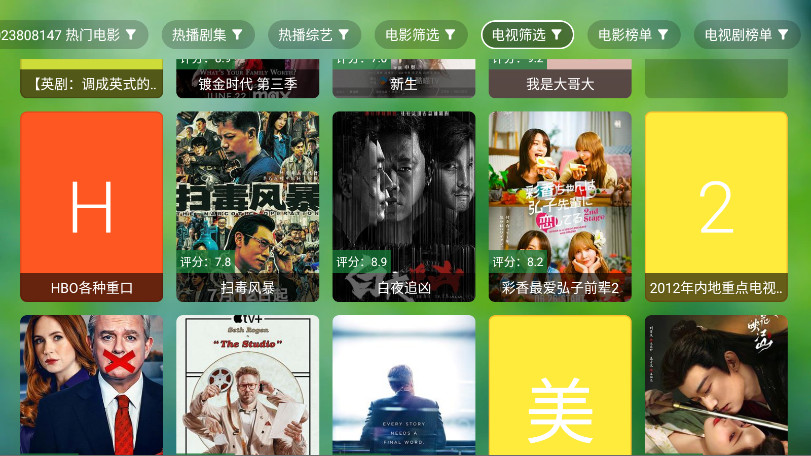Open the 英剧 collection card
This screenshot has height=456, width=811.
(91, 80)
